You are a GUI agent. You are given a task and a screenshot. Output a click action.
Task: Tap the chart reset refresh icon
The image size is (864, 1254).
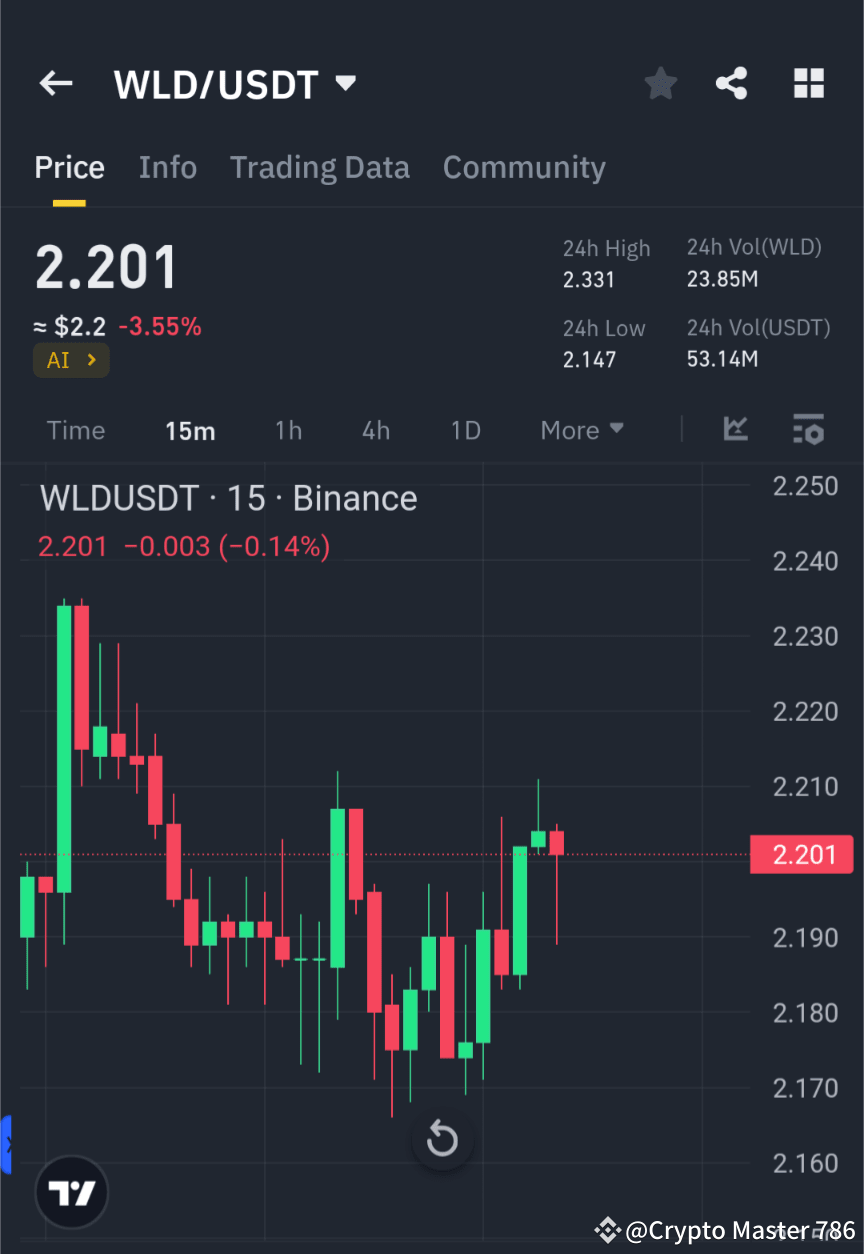pos(441,1138)
